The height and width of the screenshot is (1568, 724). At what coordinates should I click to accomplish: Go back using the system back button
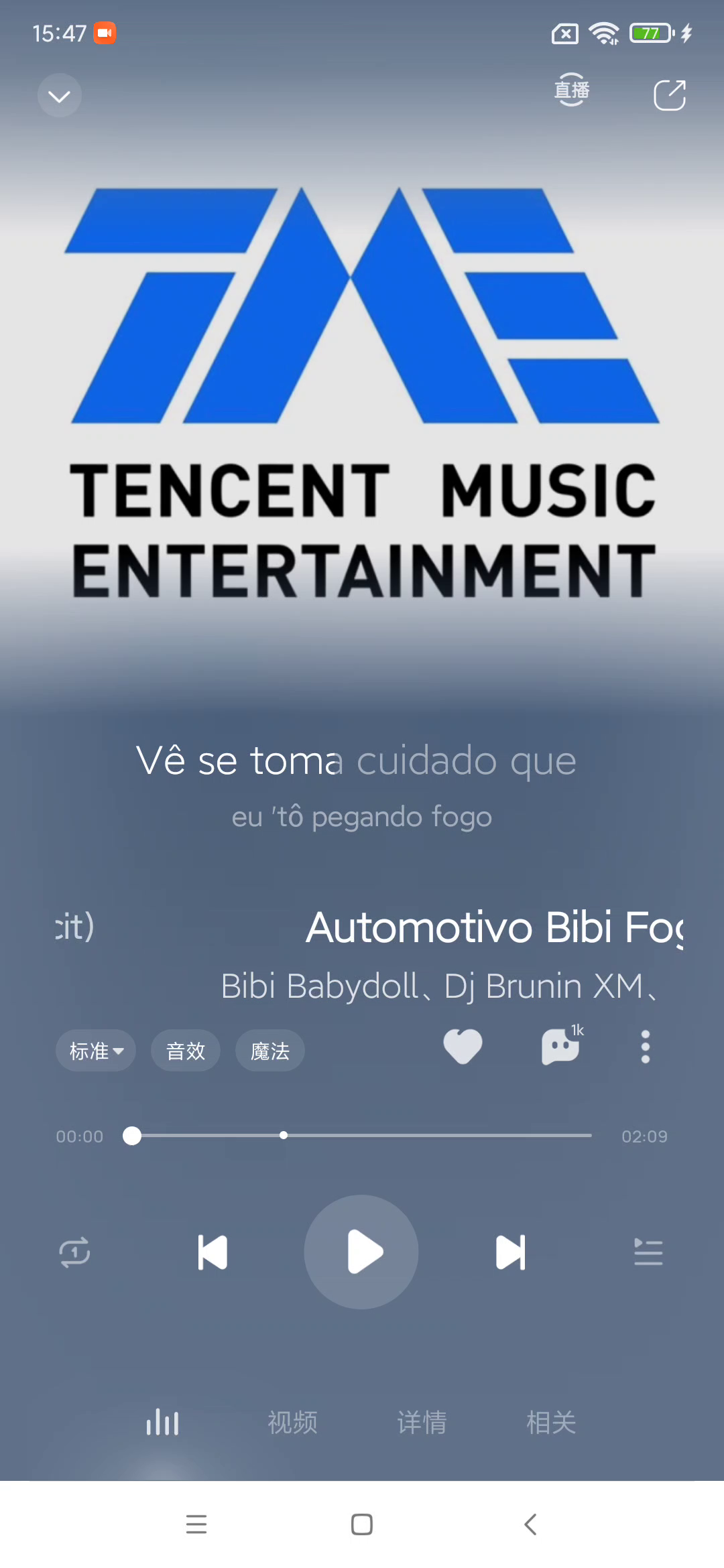tap(530, 1524)
